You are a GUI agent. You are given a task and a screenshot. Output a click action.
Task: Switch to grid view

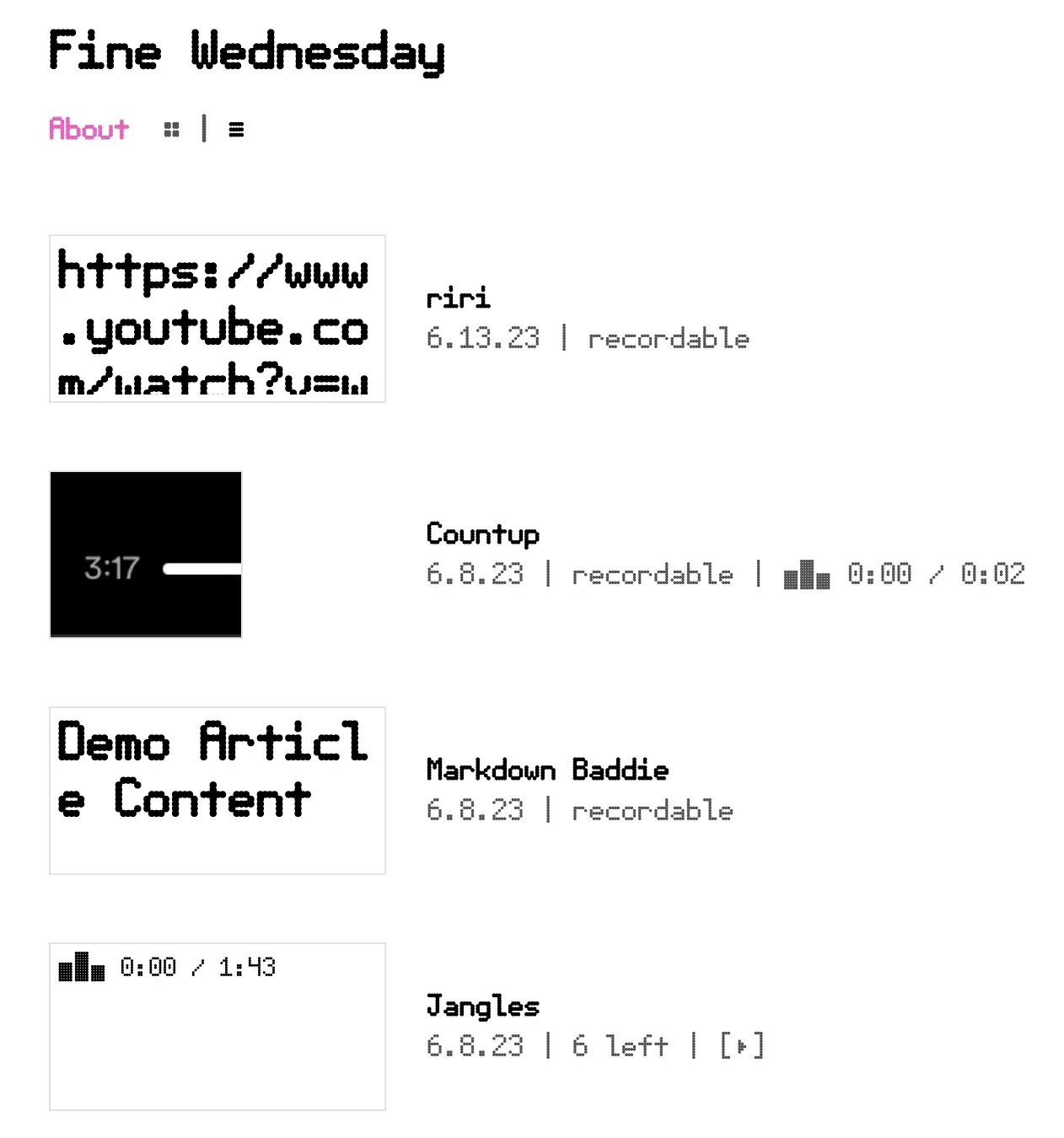point(172,129)
